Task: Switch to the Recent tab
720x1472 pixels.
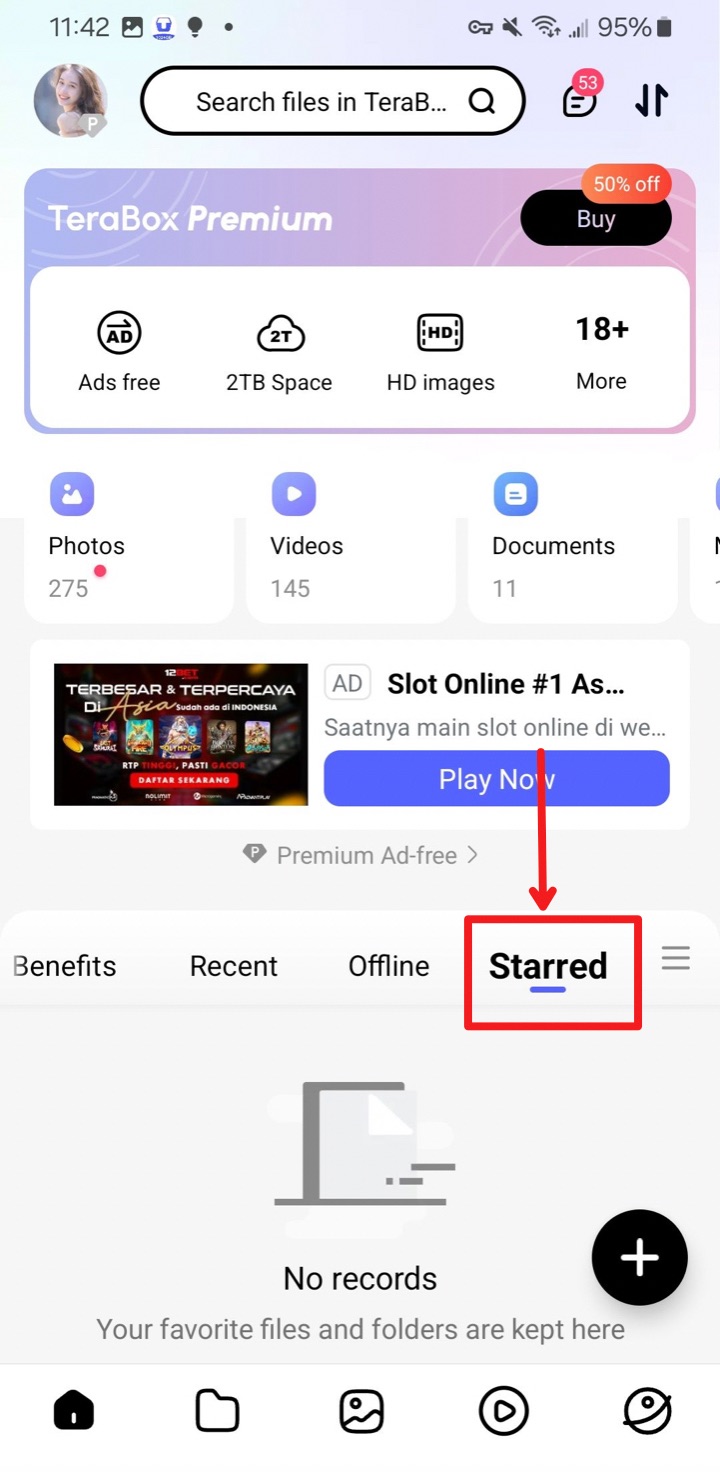Action: [x=233, y=966]
